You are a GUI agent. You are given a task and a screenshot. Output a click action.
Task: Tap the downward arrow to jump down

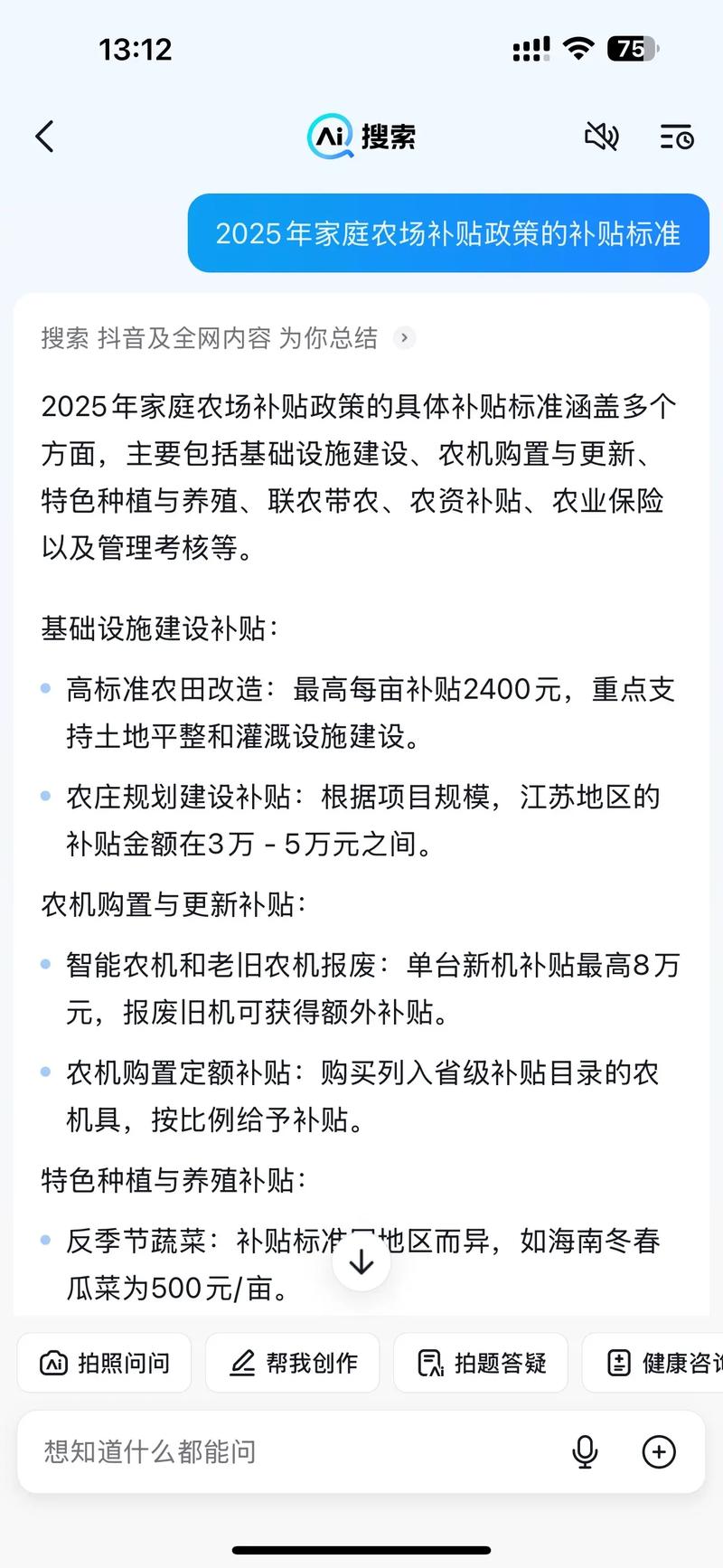(361, 1261)
